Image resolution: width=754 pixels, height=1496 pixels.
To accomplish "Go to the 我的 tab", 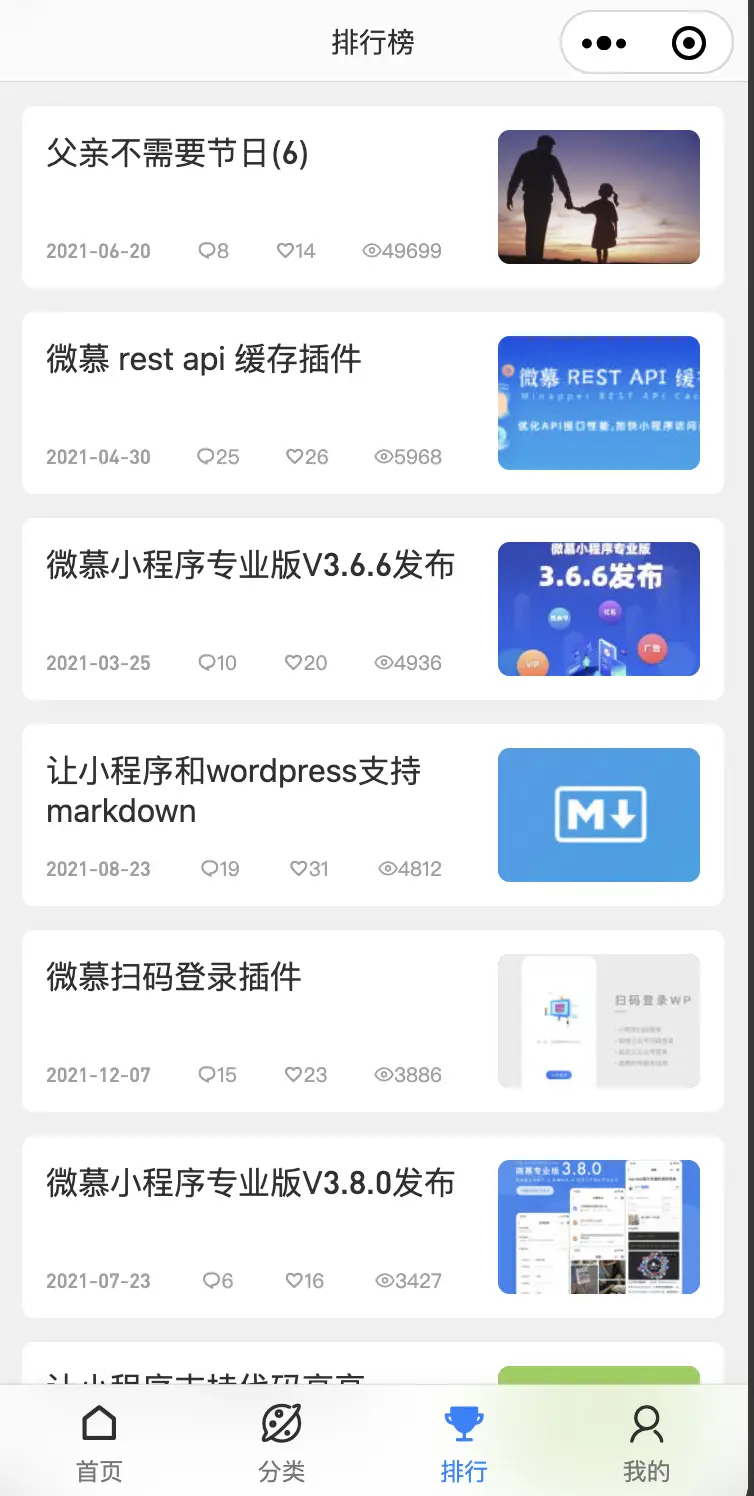I will [x=646, y=1443].
